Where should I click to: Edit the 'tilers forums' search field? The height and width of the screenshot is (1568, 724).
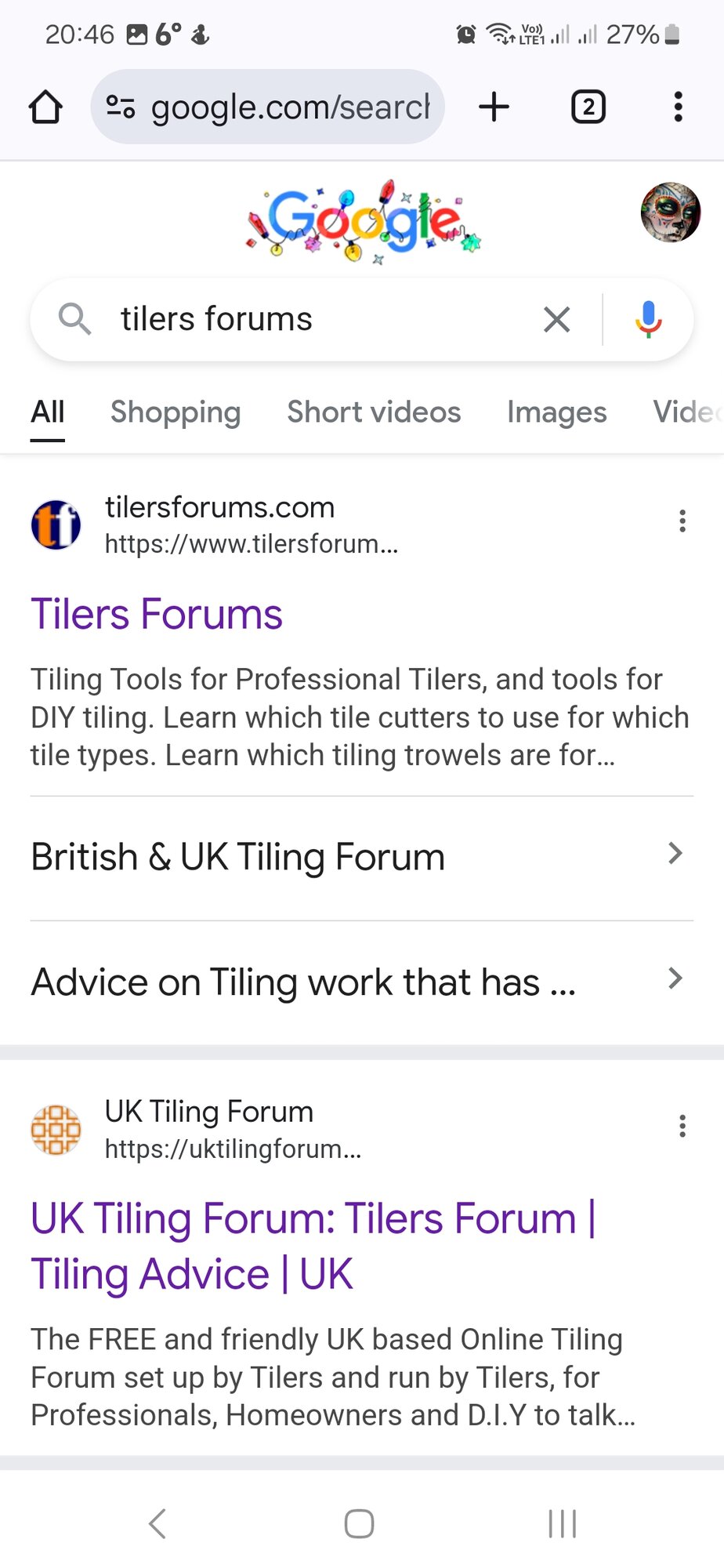pyautogui.click(x=313, y=320)
